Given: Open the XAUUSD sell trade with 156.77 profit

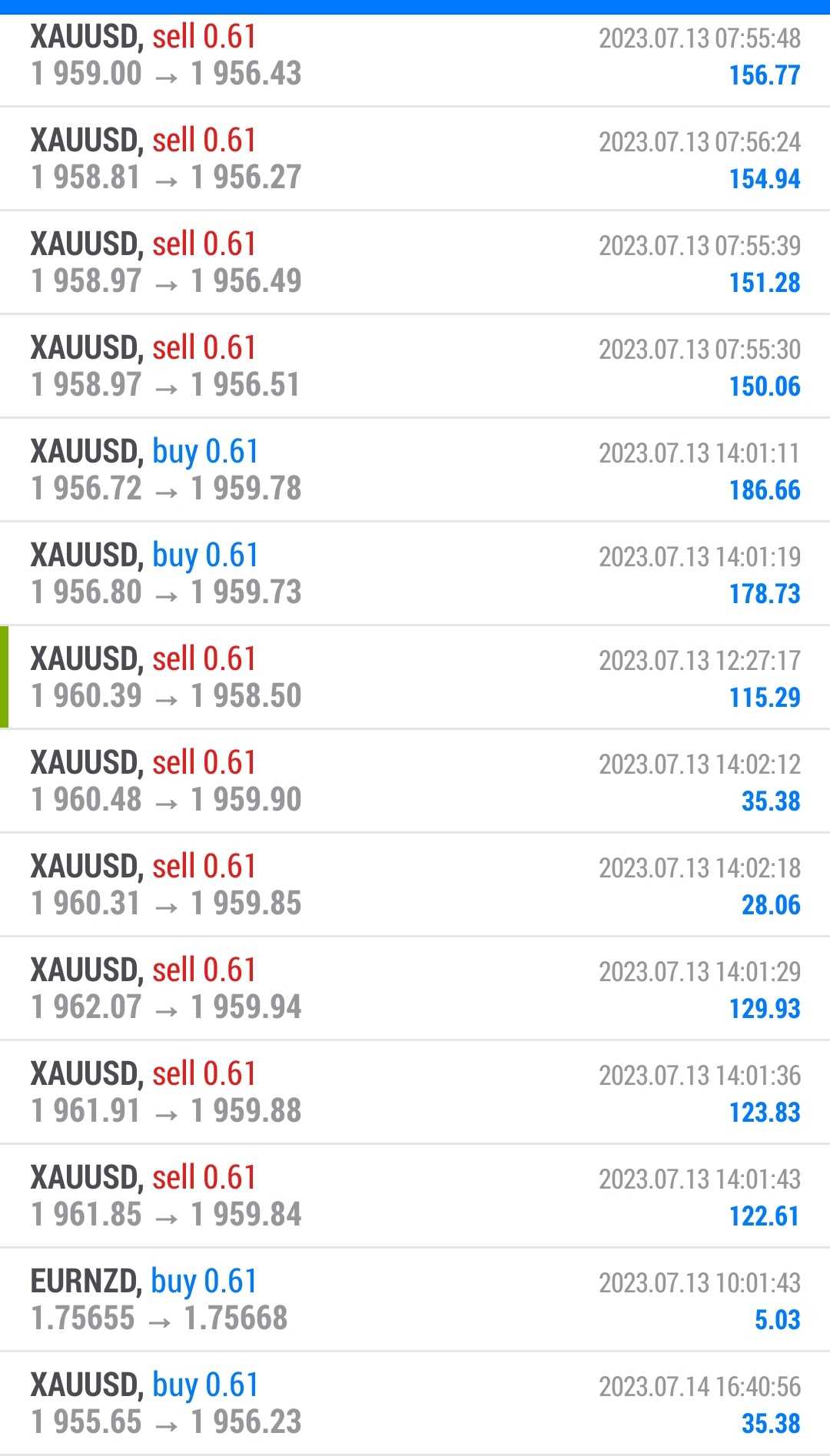Looking at the screenshot, I should [415, 55].
